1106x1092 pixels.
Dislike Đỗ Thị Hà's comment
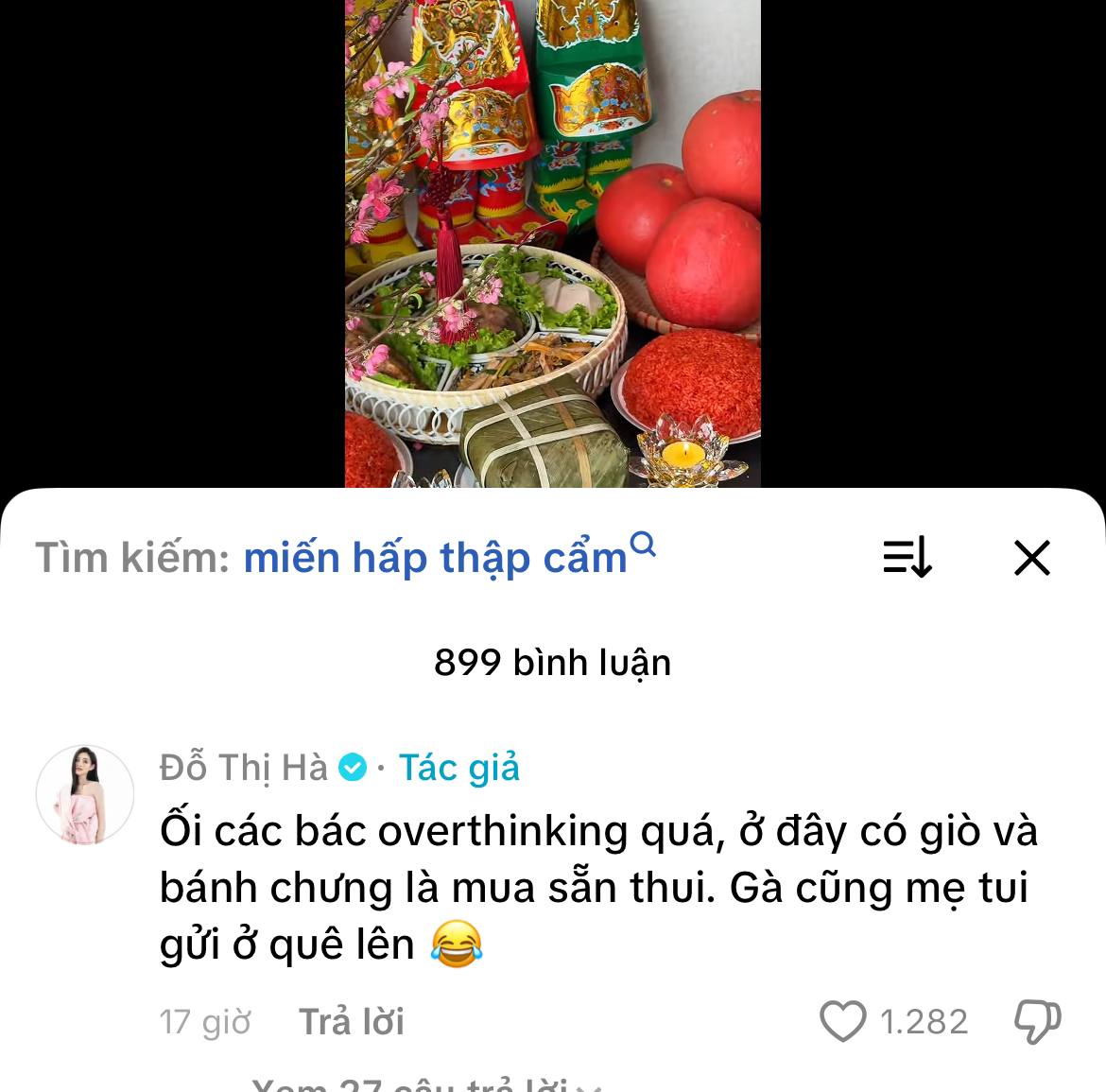(1037, 1022)
